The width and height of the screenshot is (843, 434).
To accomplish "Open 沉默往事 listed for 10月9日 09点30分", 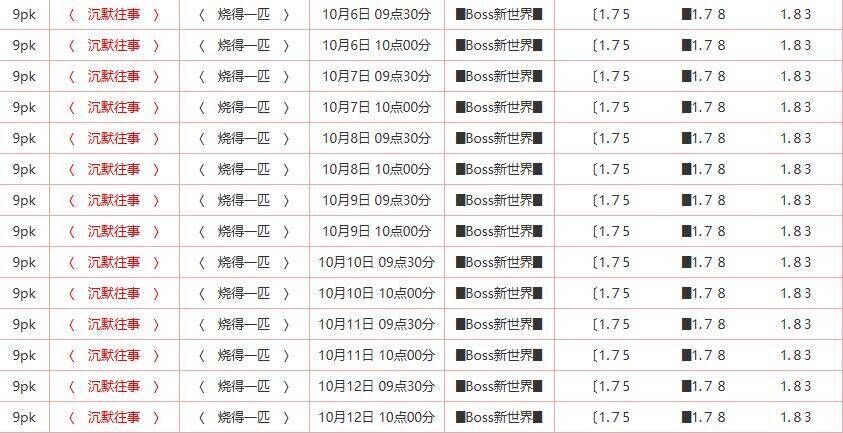I will [114, 201].
